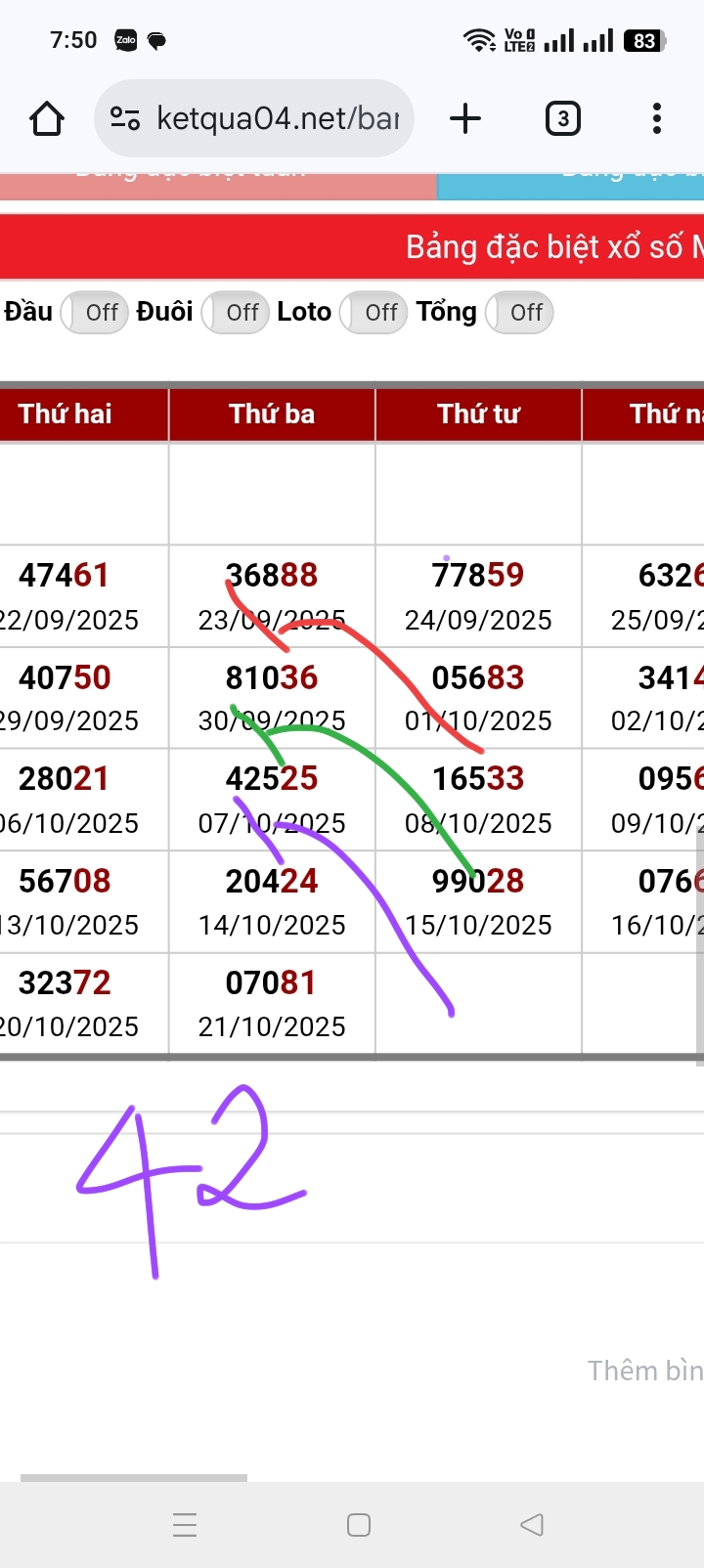Open the browser overflow menu

pos(656,119)
